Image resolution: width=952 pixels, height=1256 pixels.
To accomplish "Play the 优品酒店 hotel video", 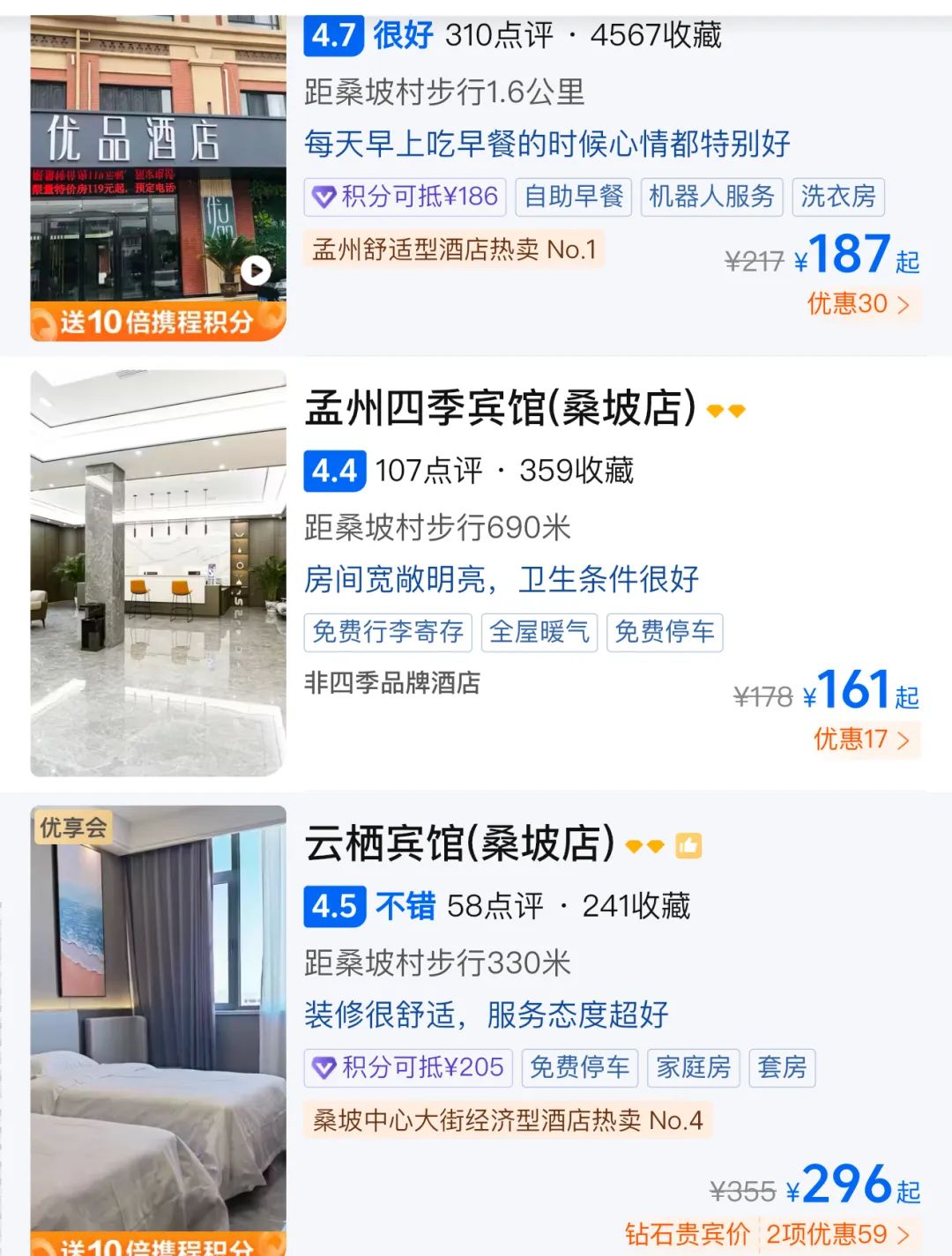I will click(x=256, y=270).
